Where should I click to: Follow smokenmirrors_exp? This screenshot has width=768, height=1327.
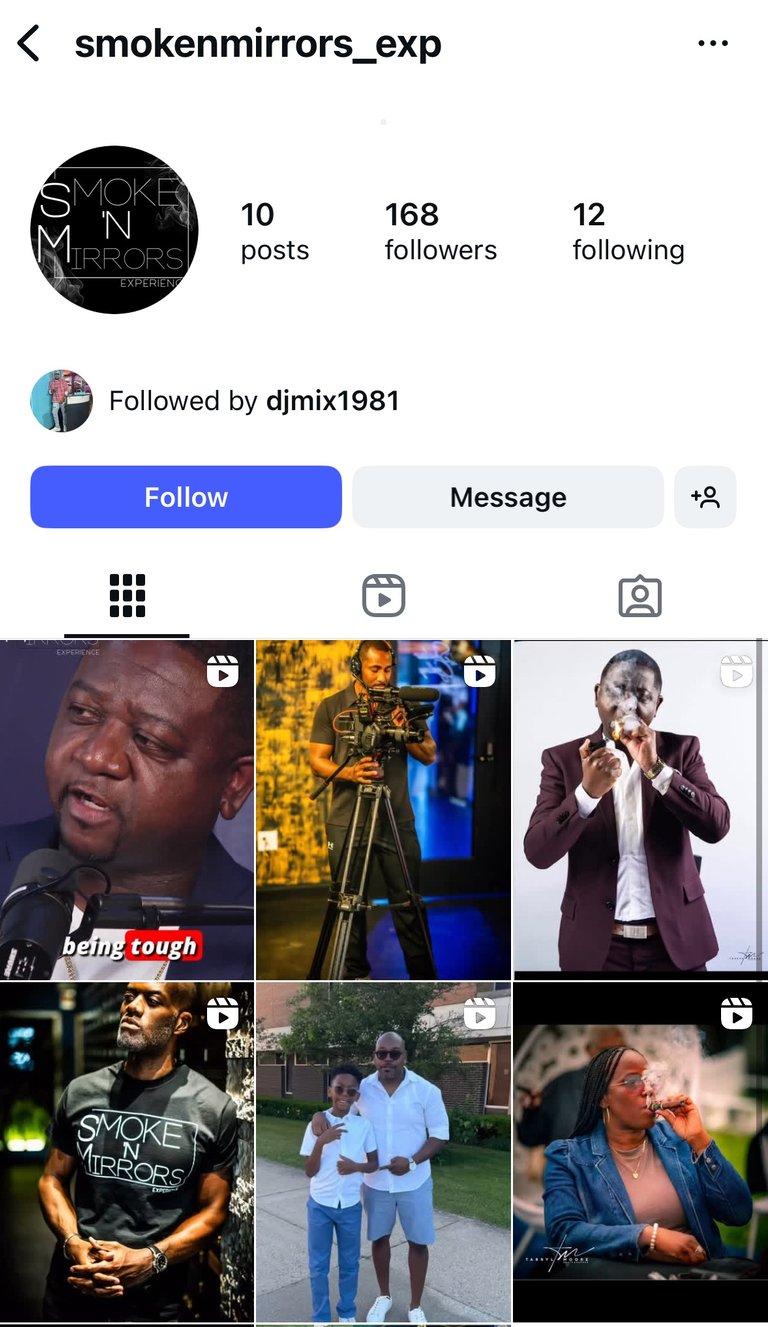coord(186,497)
